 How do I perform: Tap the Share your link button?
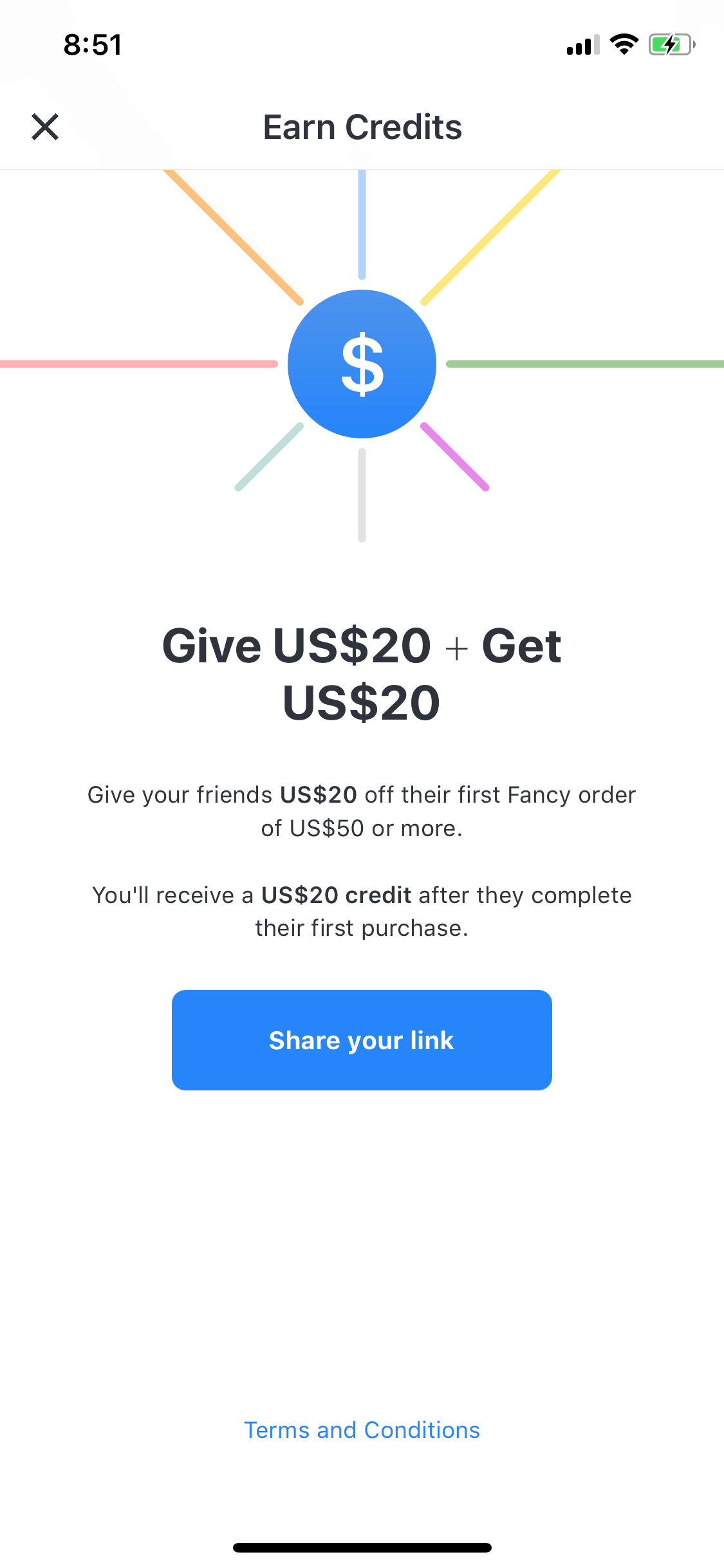click(362, 1040)
